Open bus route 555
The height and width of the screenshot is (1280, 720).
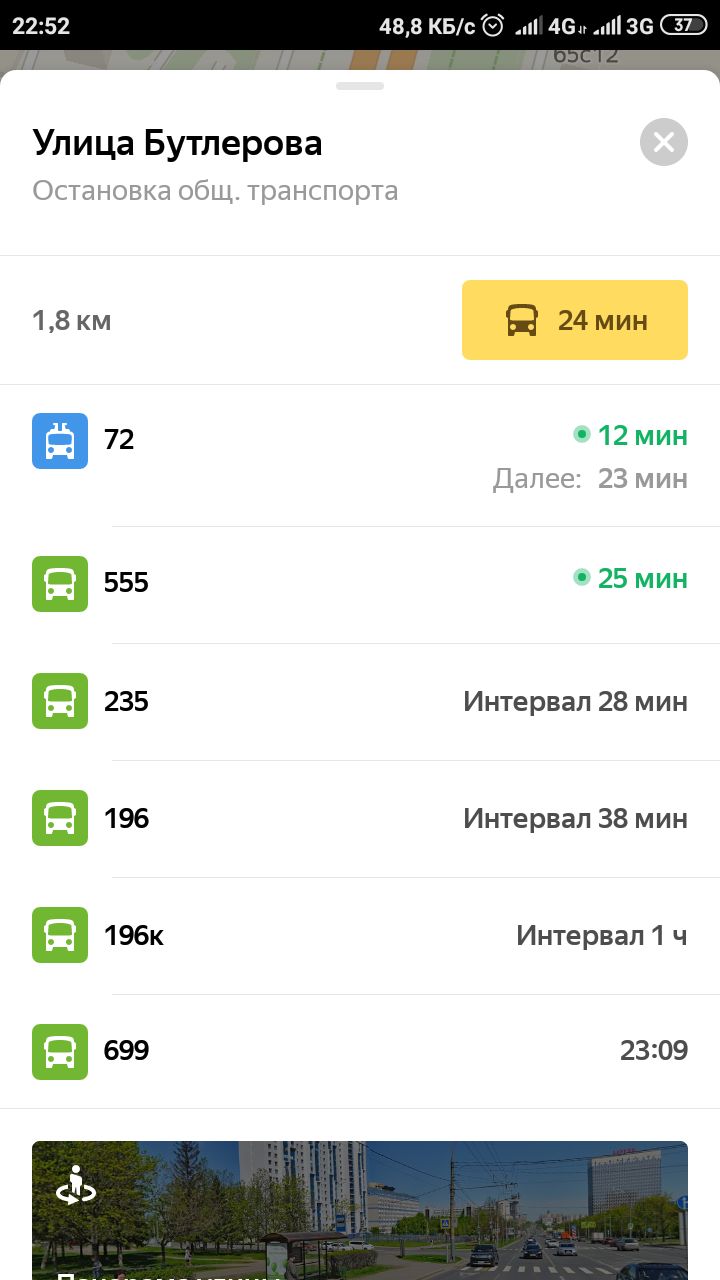[x=360, y=585]
